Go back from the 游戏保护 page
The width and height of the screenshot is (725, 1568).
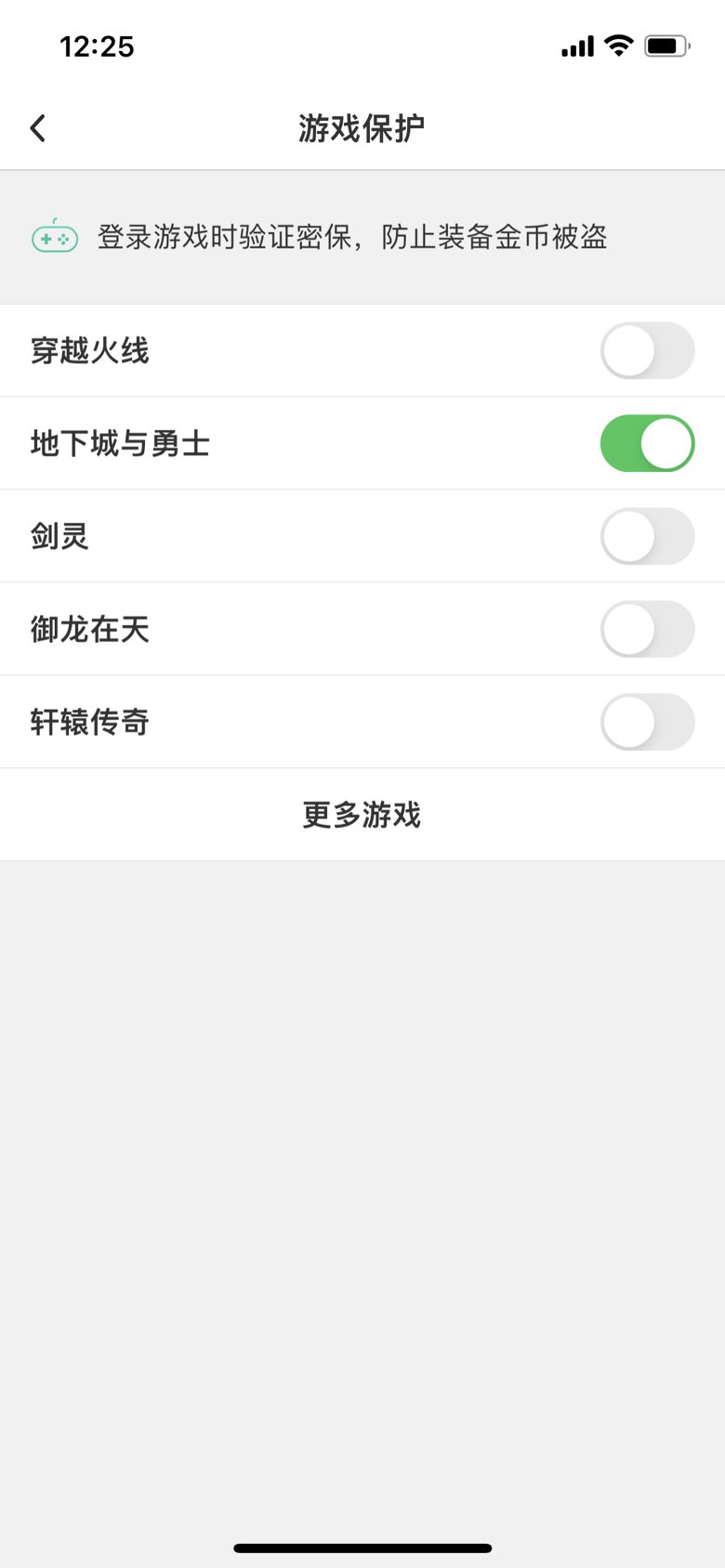pos(38,128)
